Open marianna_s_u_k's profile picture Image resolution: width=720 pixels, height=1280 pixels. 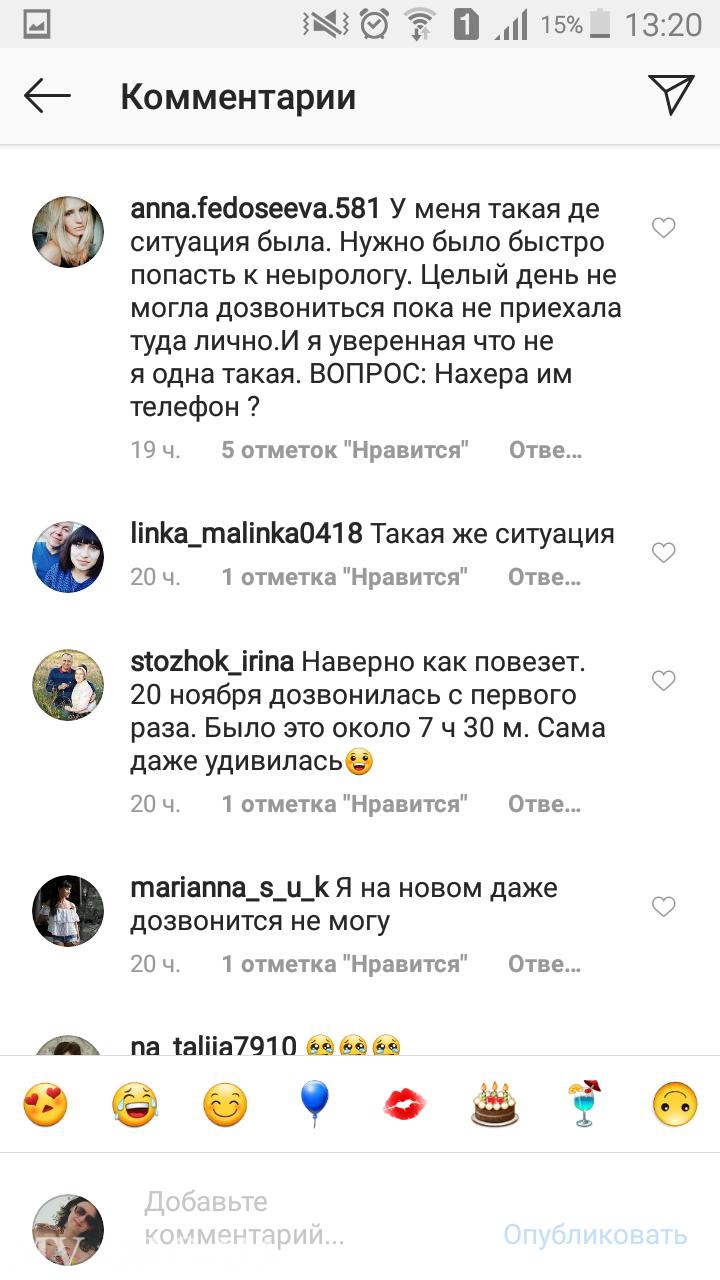click(68, 910)
